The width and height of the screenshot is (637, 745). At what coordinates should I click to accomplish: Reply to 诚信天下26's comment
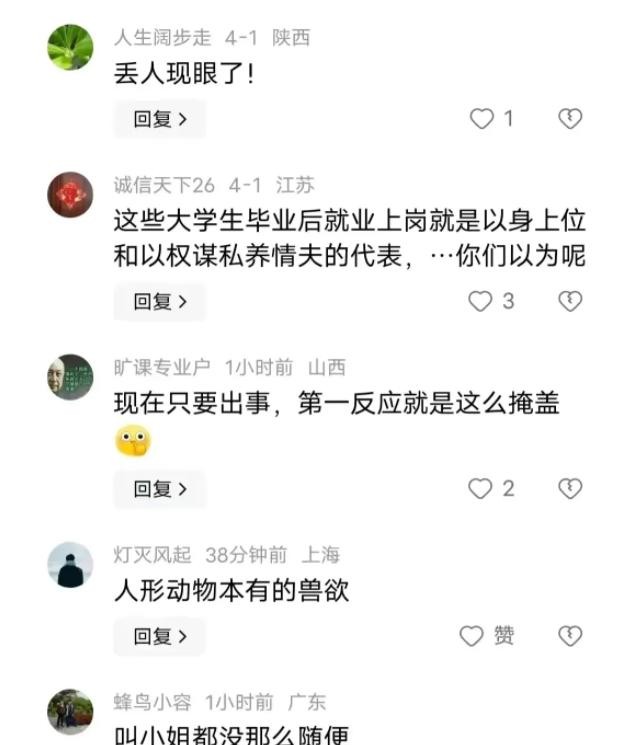coord(160,301)
